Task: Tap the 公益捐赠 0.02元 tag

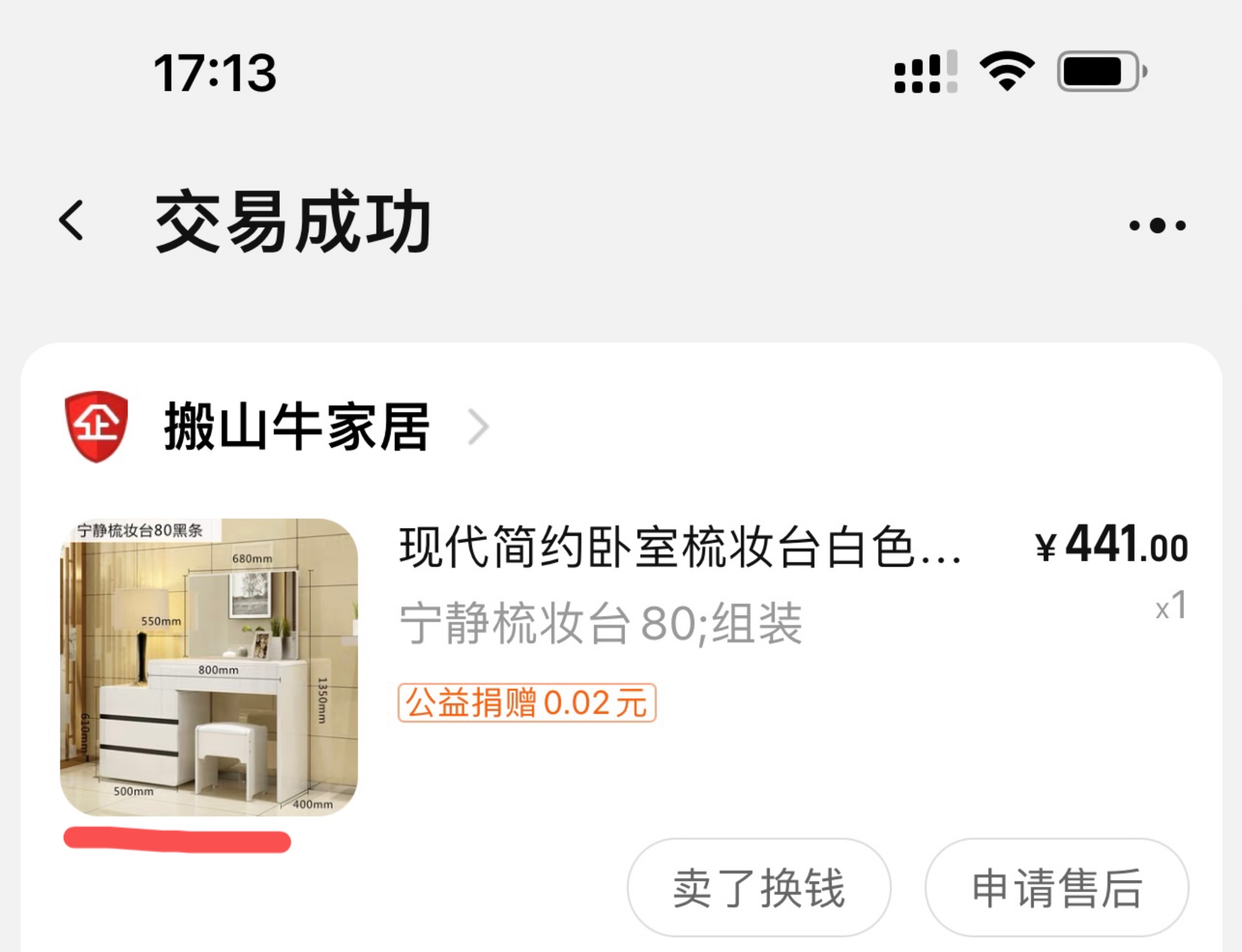Action: [x=527, y=702]
